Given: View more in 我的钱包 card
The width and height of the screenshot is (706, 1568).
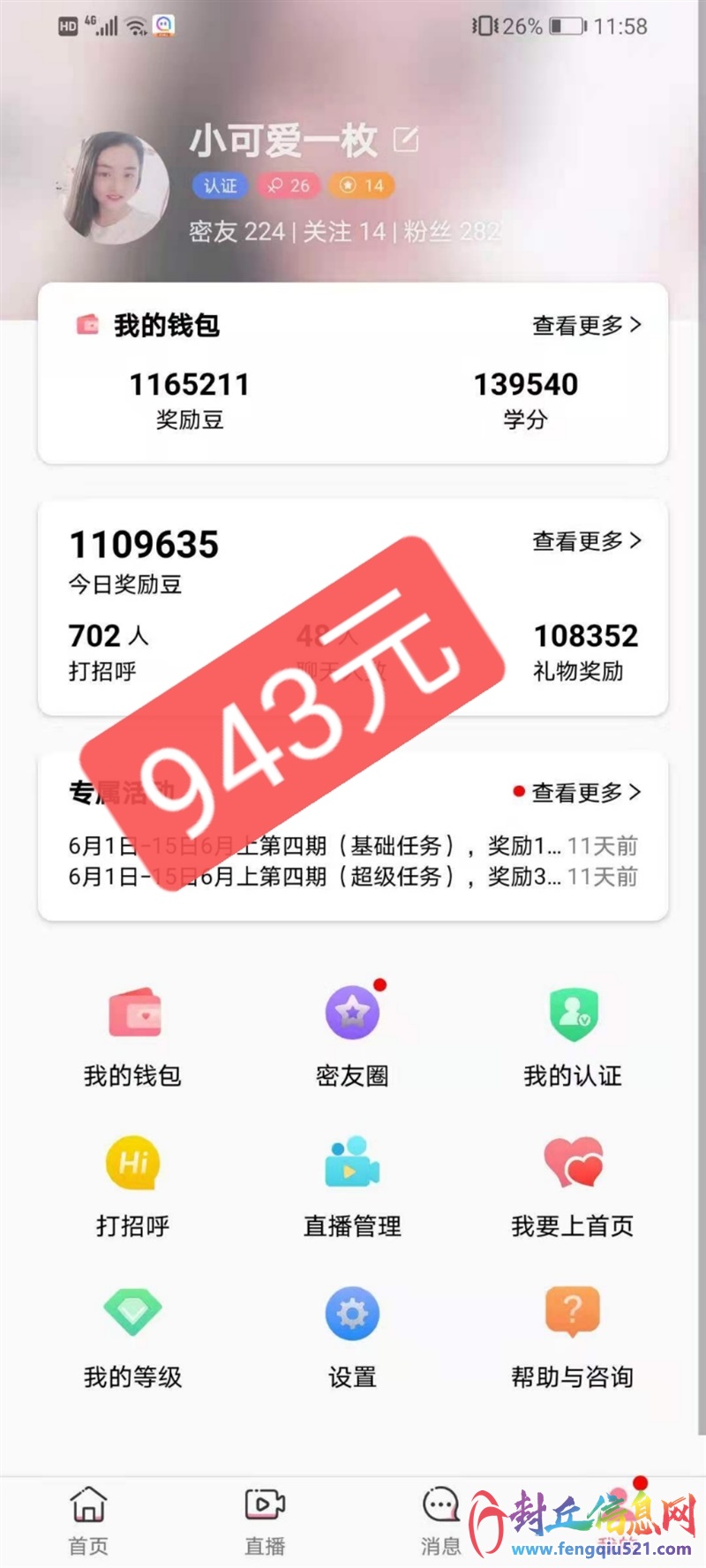Looking at the screenshot, I should click(x=587, y=325).
